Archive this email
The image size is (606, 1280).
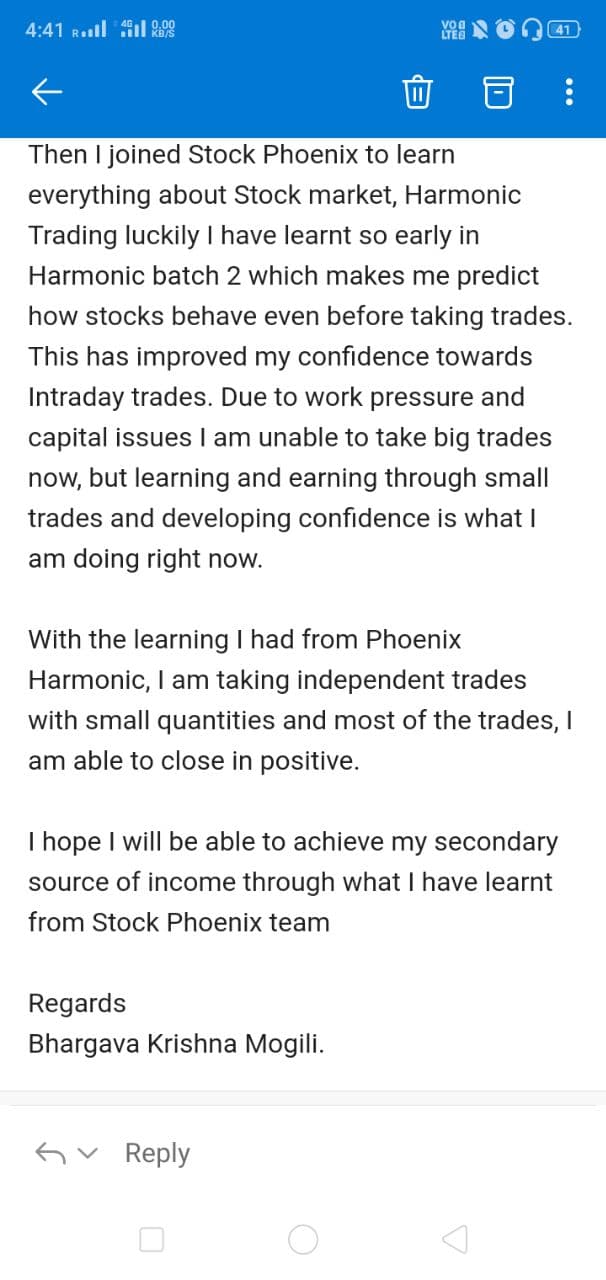pyautogui.click(x=498, y=93)
